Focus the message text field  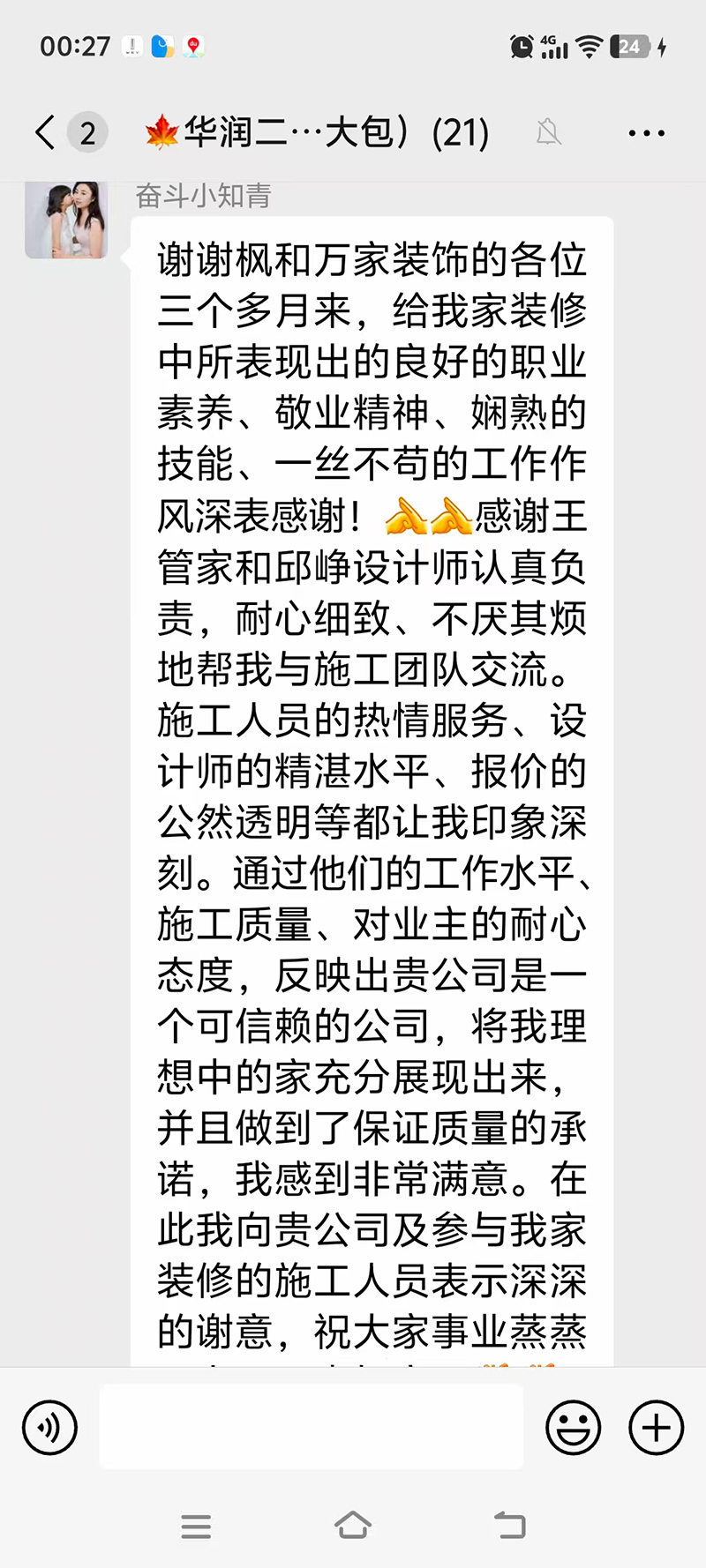point(311,1427)
